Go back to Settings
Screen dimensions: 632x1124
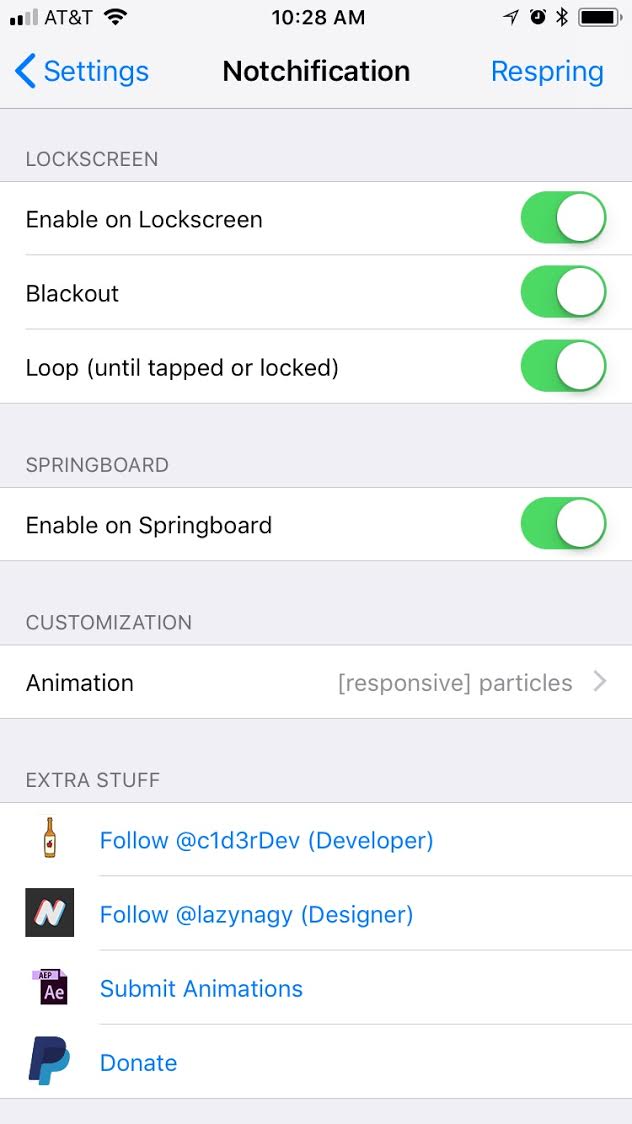82,72
